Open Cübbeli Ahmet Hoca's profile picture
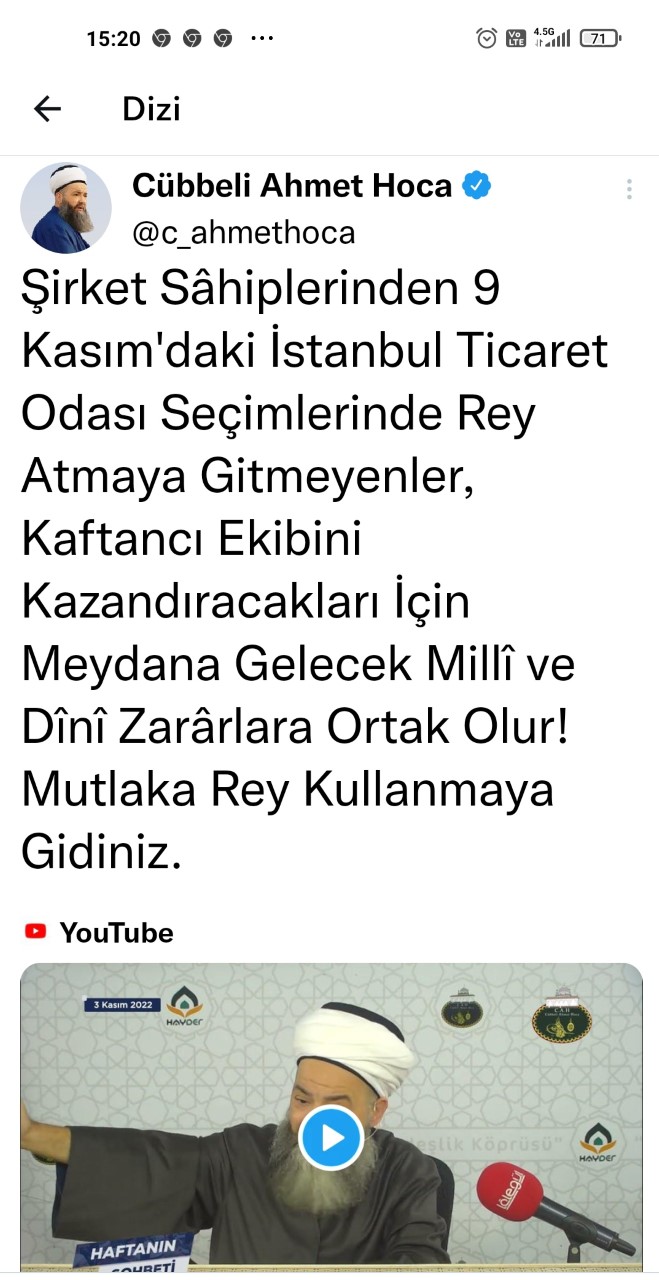The width and height of the screenshot is (659, 1280). pos(66,207)
